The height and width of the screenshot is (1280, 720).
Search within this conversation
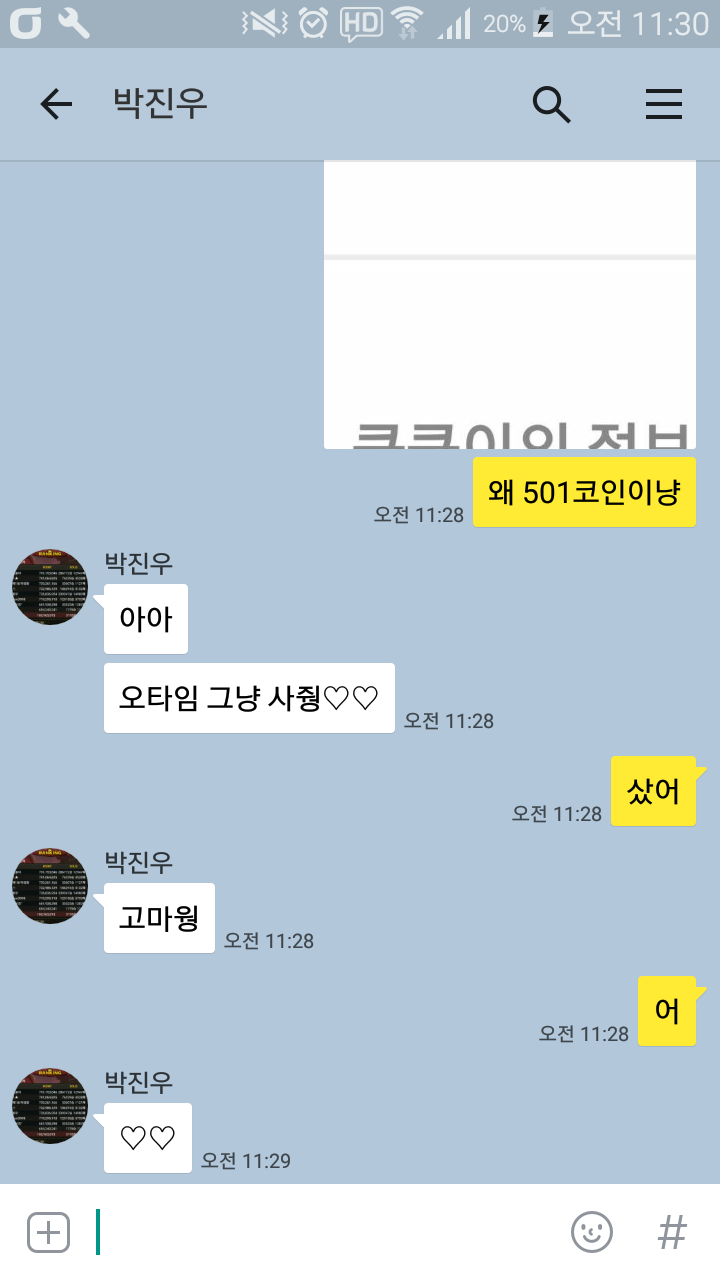(x=551, y=104)
